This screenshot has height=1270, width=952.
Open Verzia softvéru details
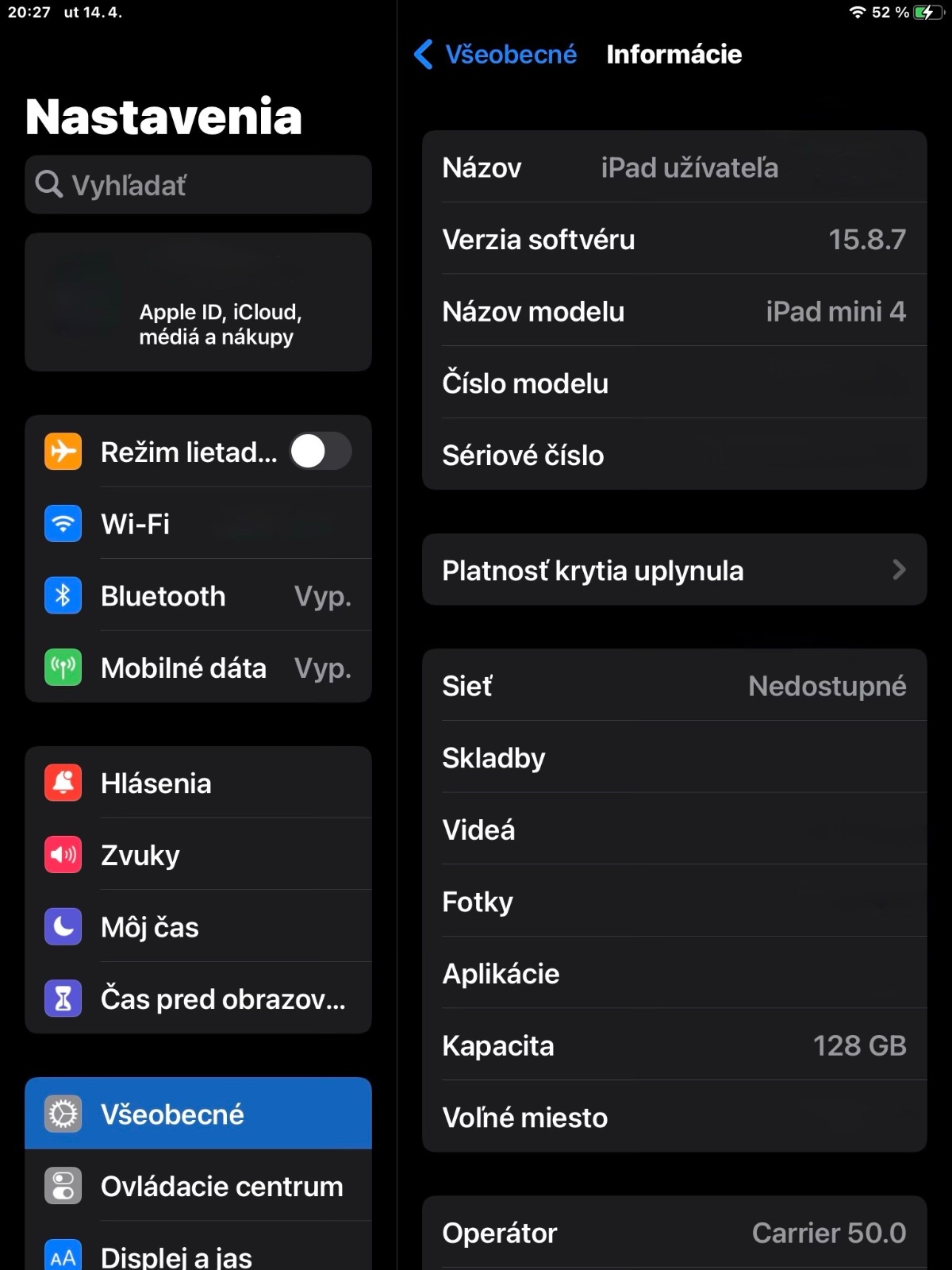coord(674,240)
